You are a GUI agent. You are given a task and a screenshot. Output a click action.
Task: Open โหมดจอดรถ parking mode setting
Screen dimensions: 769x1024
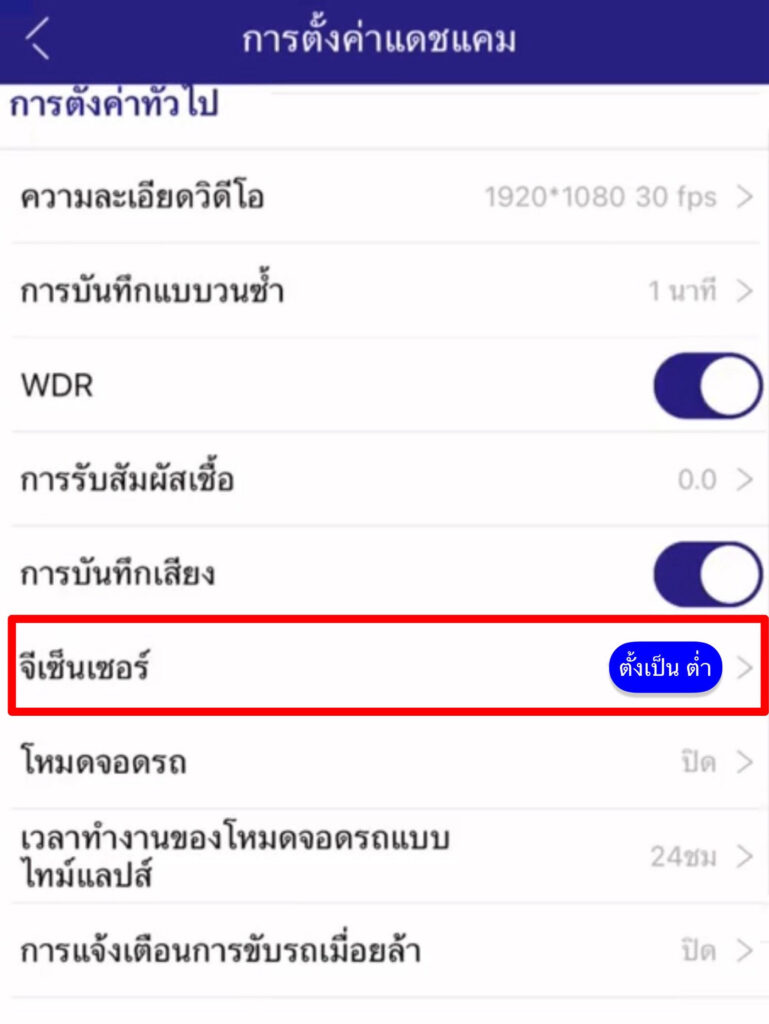(x=384, y=763)
